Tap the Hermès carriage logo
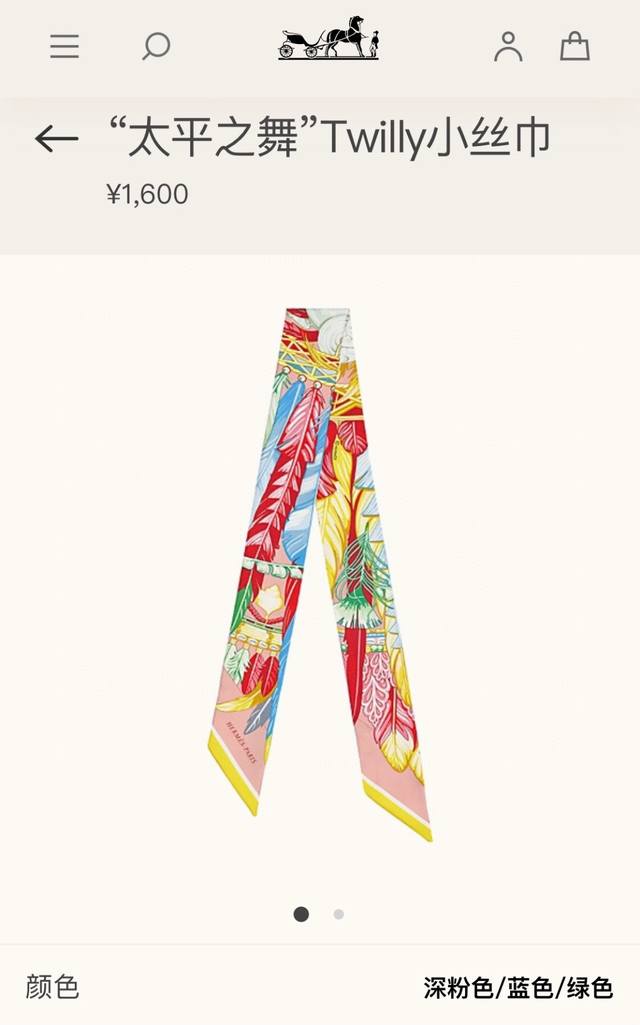 point(329,39)
